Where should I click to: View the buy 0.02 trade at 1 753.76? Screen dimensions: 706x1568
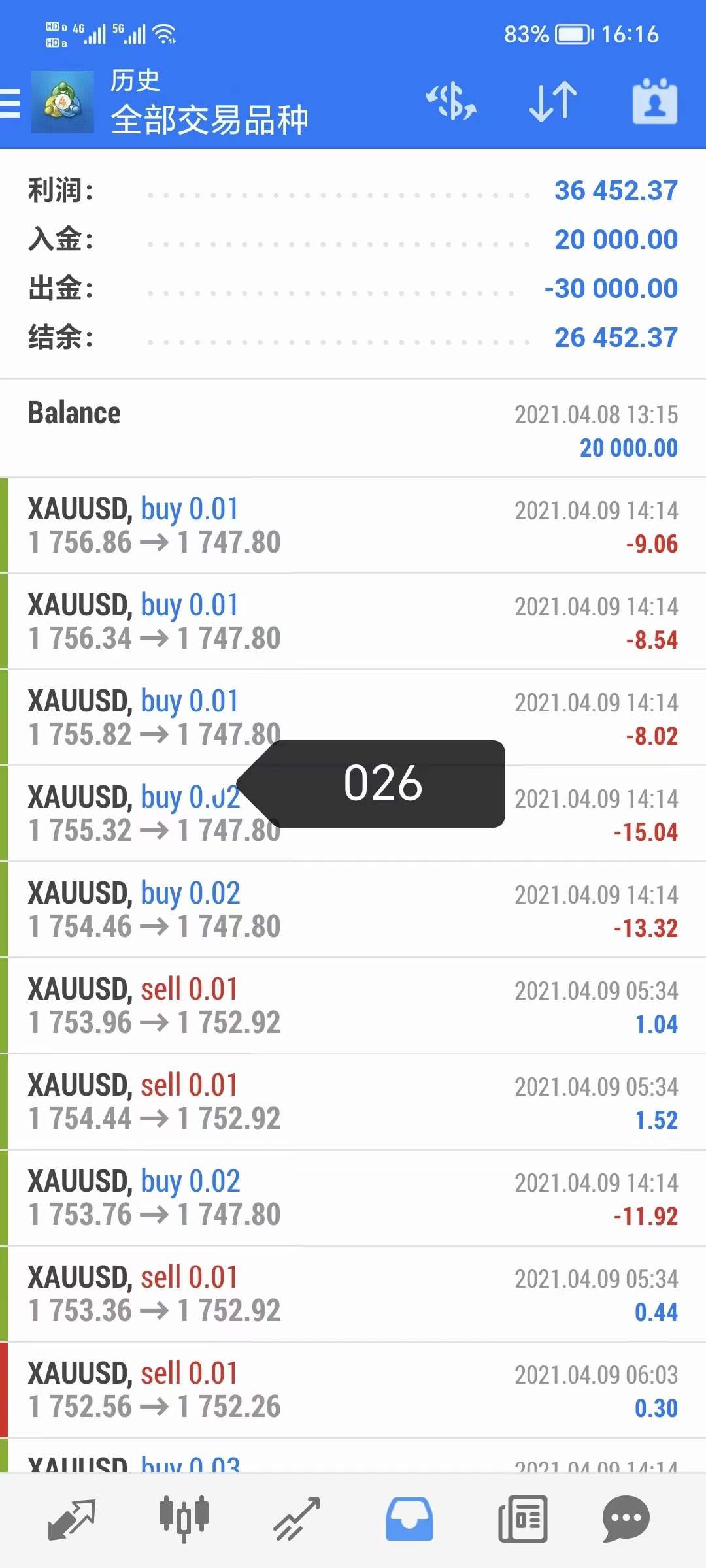coord(353,1198)
